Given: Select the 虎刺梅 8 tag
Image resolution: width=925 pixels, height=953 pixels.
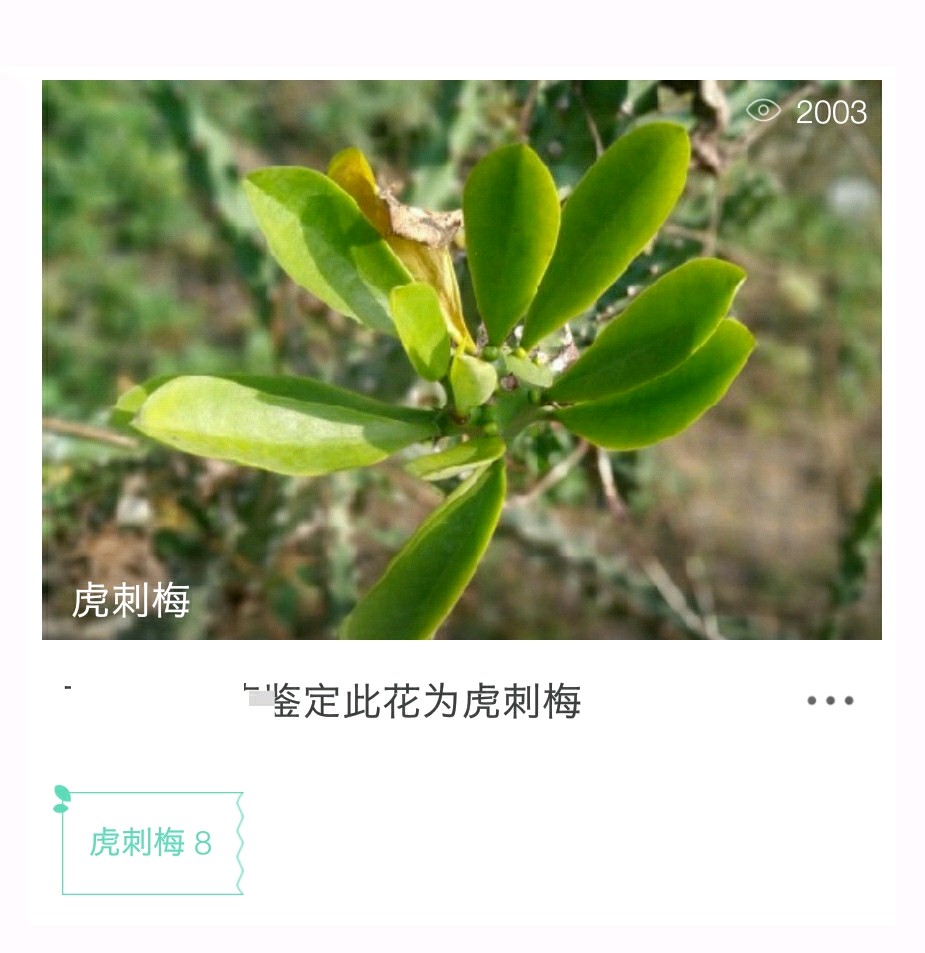Looking at the screenshot, I should pos(152,843).
